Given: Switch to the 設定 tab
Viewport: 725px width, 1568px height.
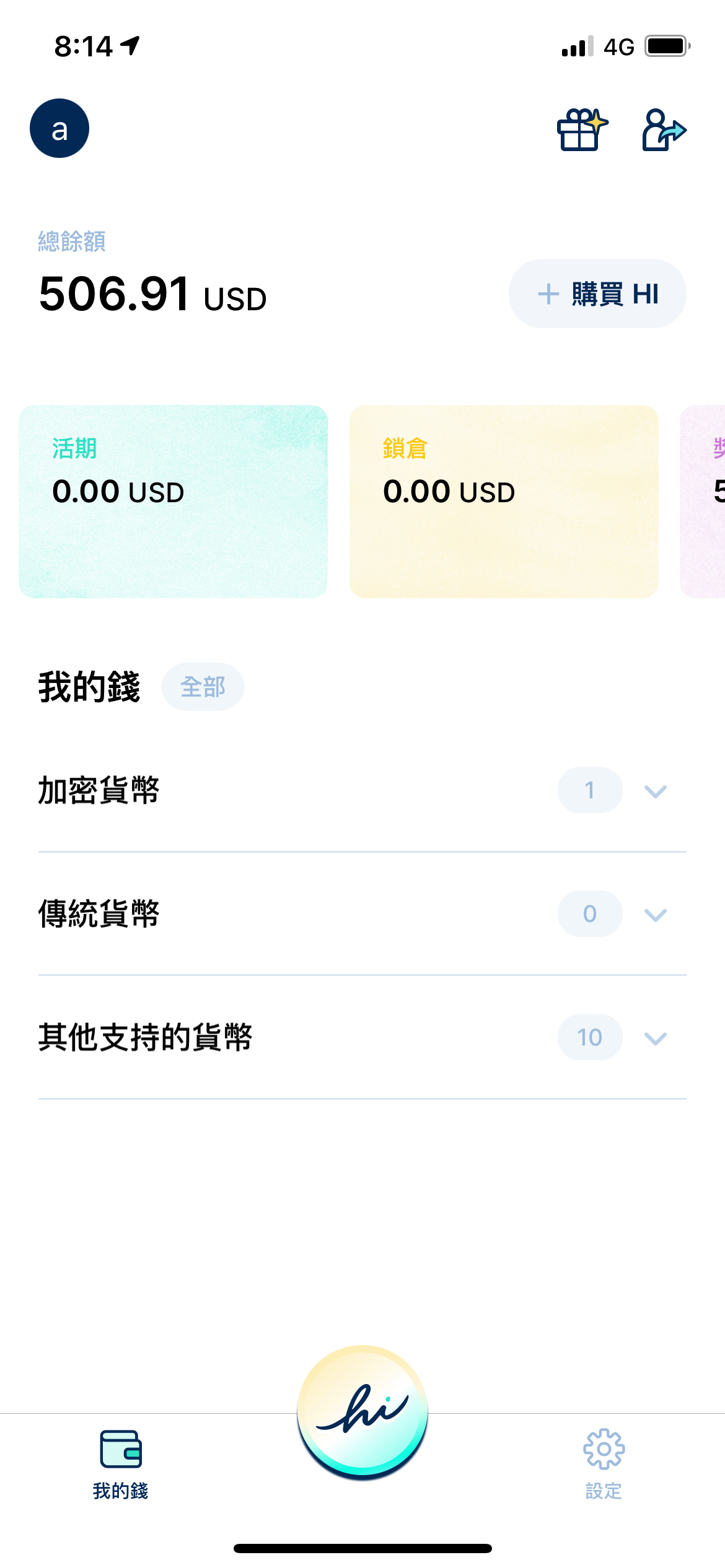Looking at the screenshot, I should [x=604, y=1464].
